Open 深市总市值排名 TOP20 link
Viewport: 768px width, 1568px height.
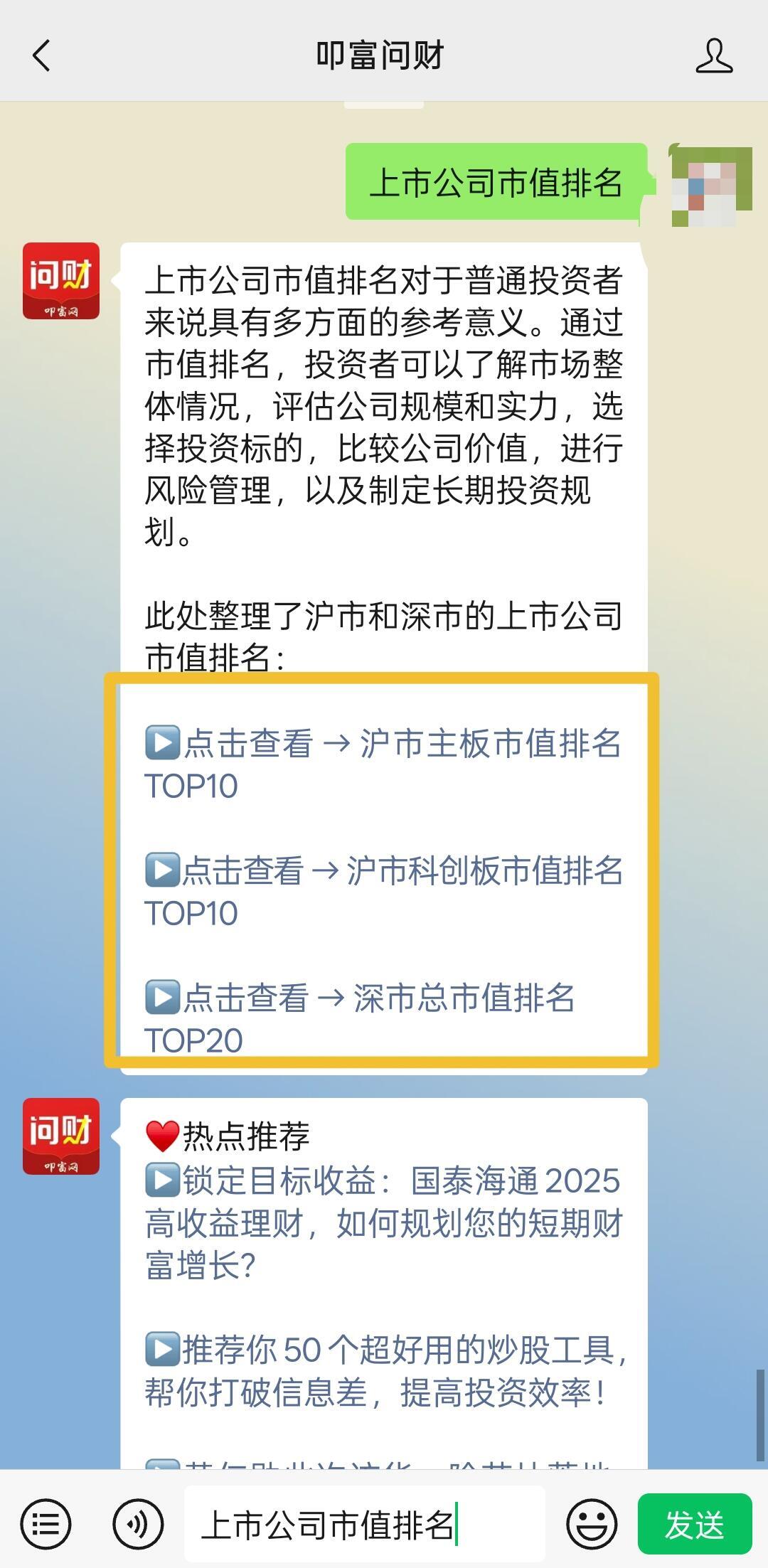pyautogui.click(x=359, y=1018)
